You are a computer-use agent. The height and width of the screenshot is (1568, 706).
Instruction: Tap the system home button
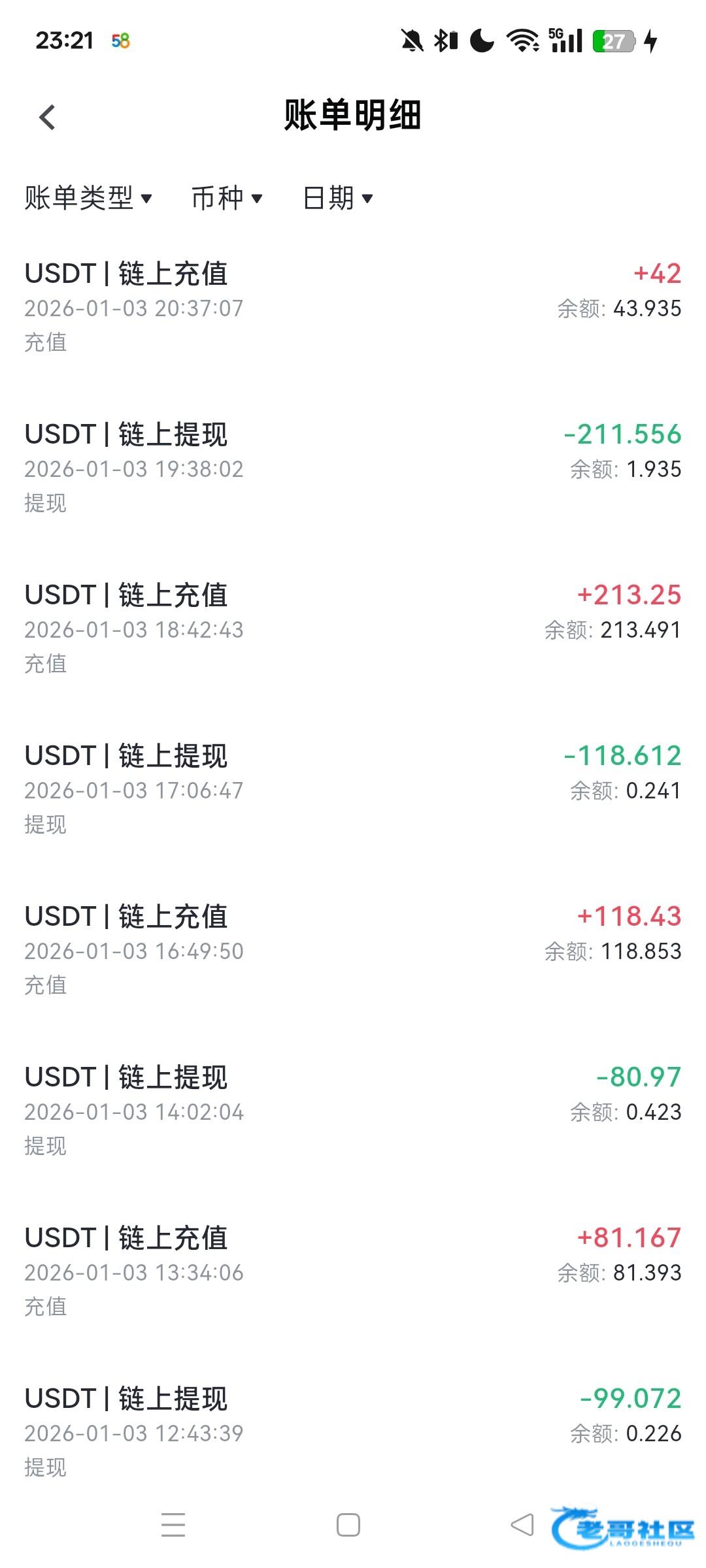point(348,1526)
